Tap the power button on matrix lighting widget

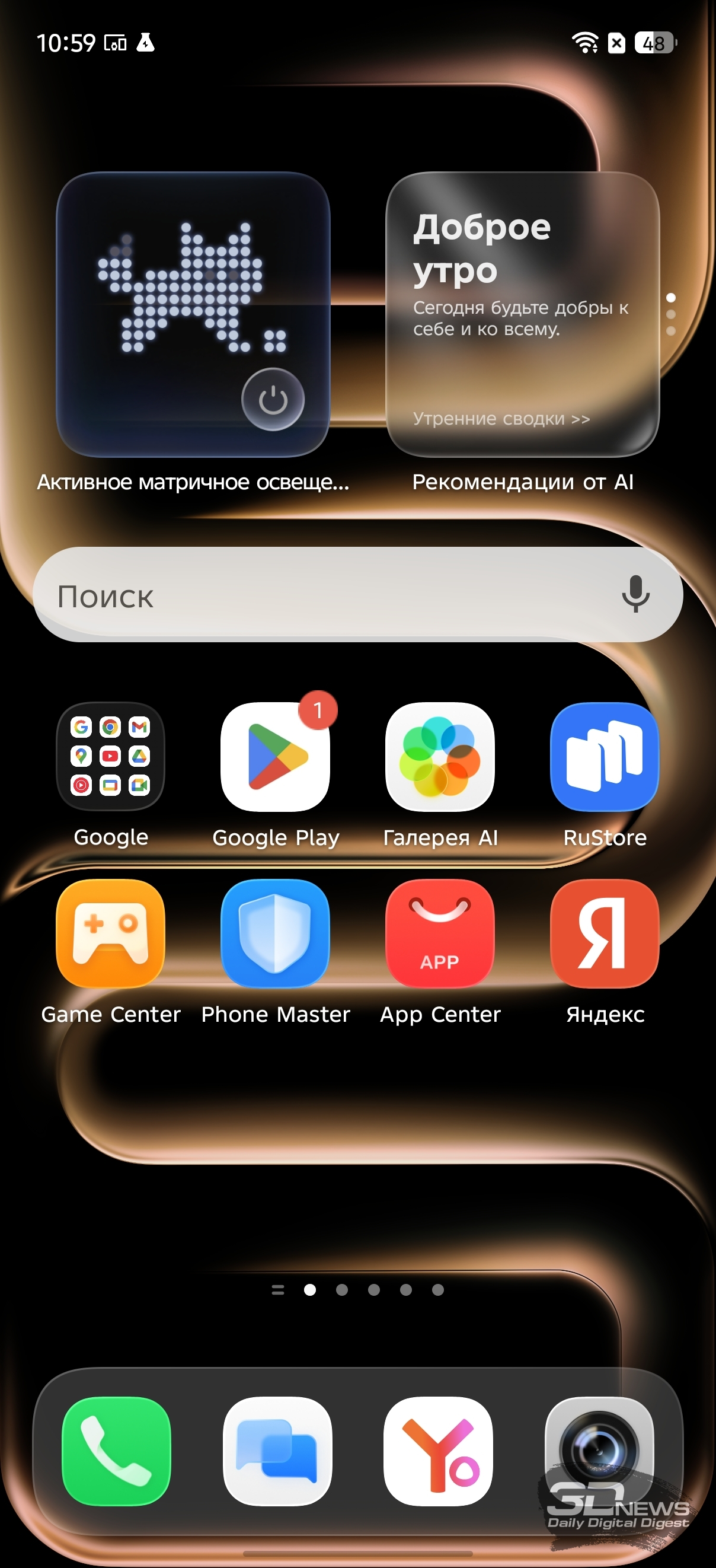click(x=273, y=400)
